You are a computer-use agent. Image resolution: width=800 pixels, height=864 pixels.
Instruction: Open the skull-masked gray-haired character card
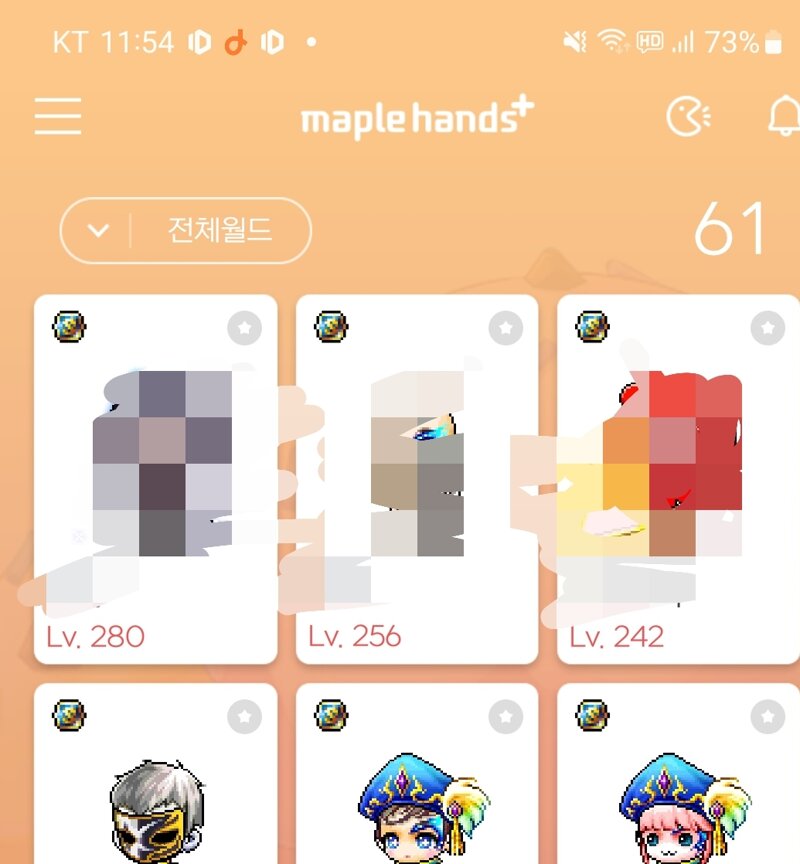coord(155,790)
